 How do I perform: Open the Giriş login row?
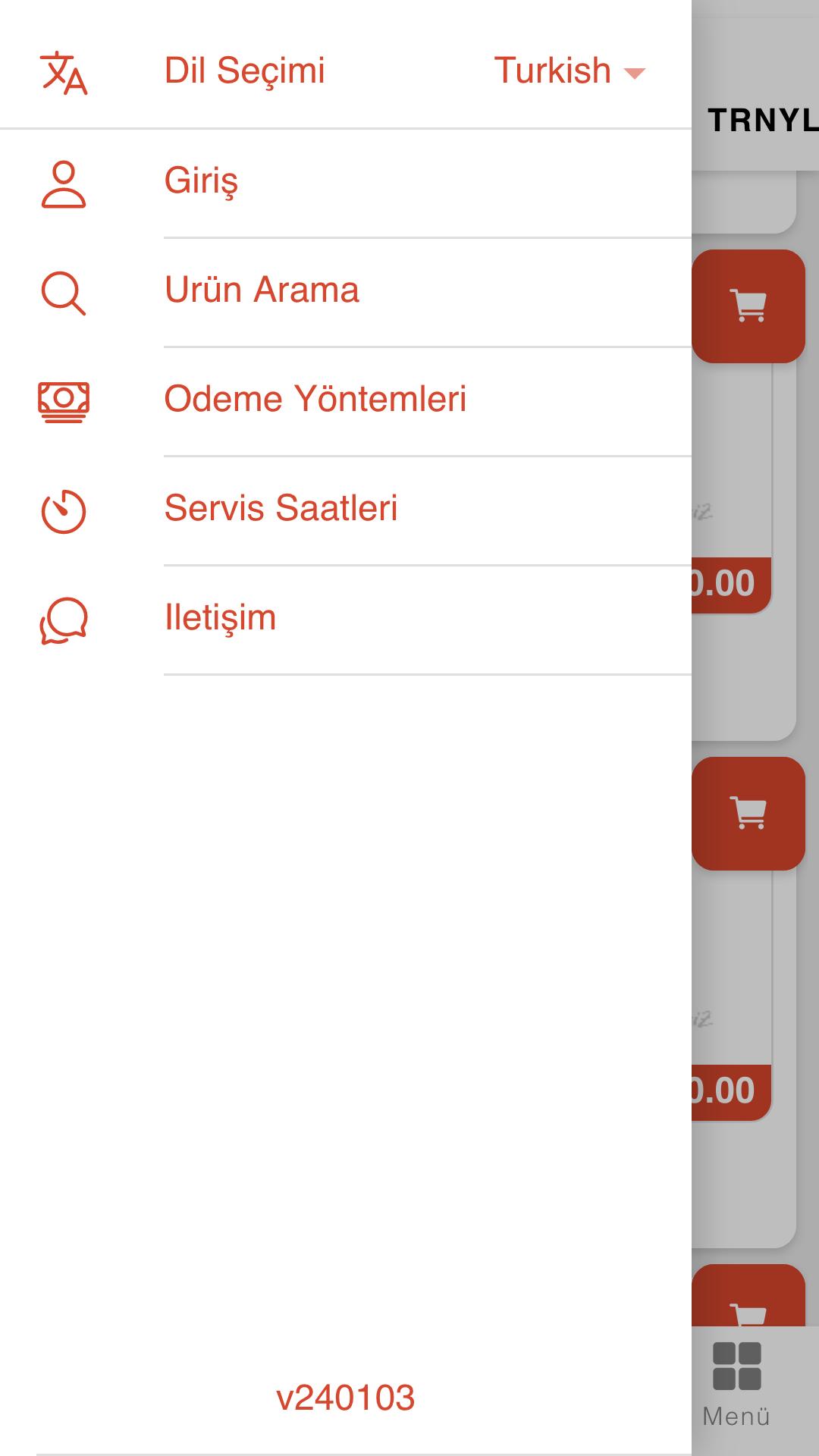pyautogui.click(x=346, y=183)
